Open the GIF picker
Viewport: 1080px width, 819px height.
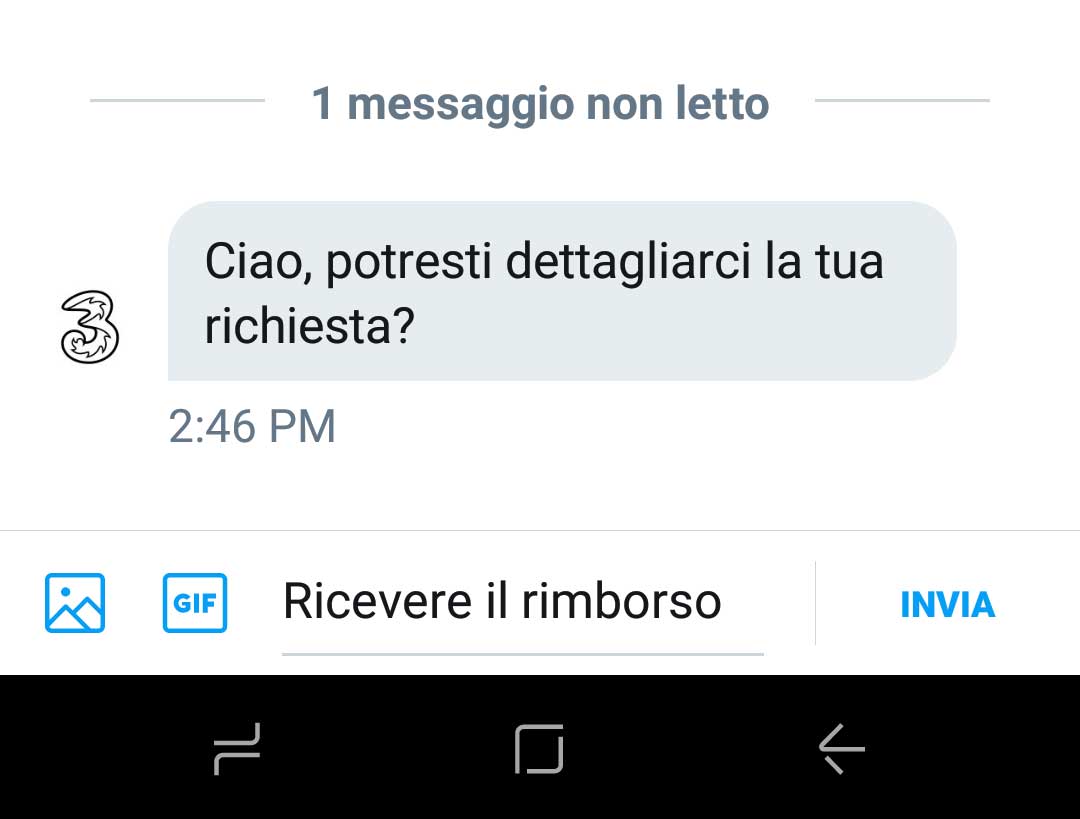click(x=195, y=602)
